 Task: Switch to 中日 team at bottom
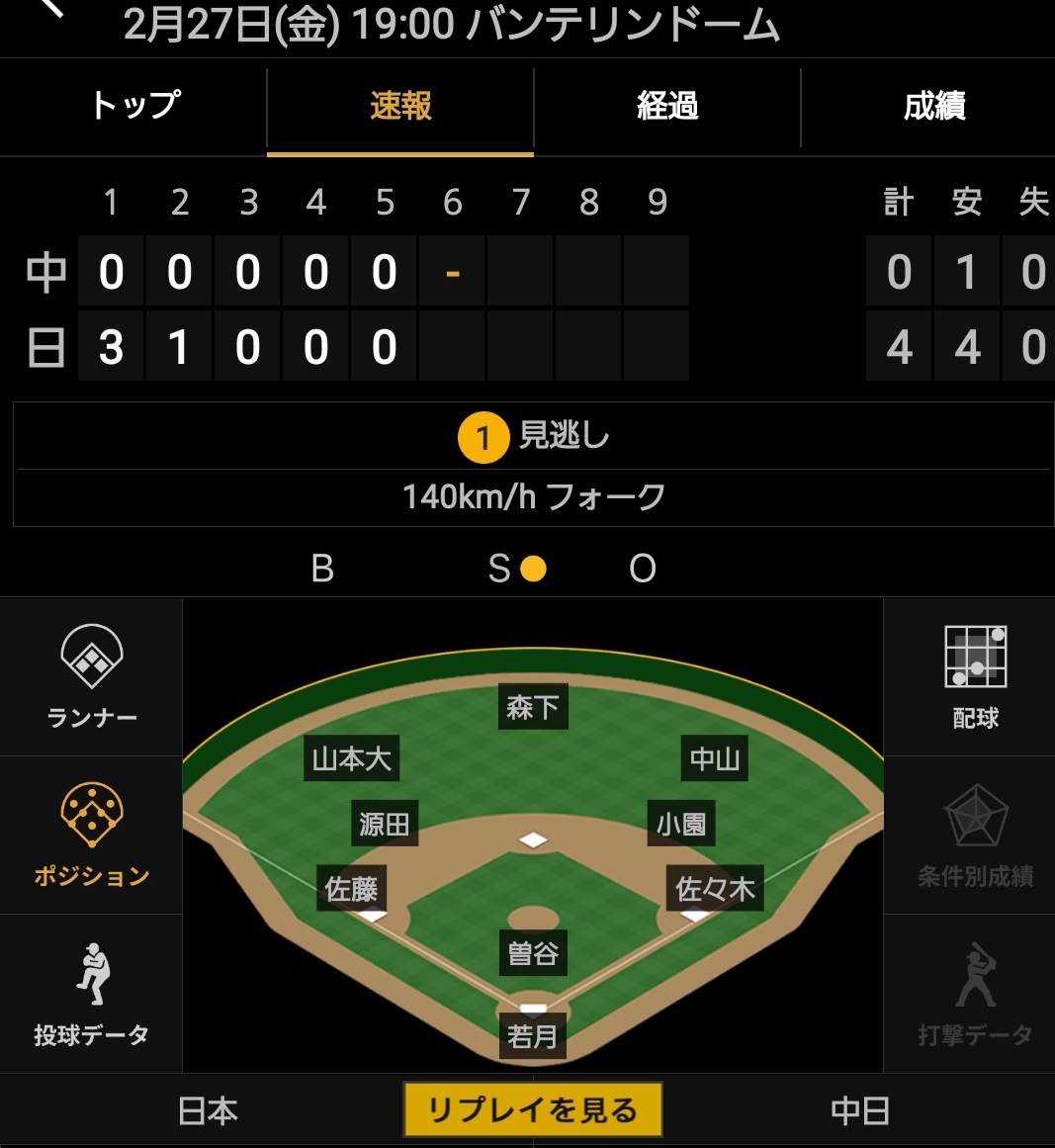click(x=859, y=1111)
